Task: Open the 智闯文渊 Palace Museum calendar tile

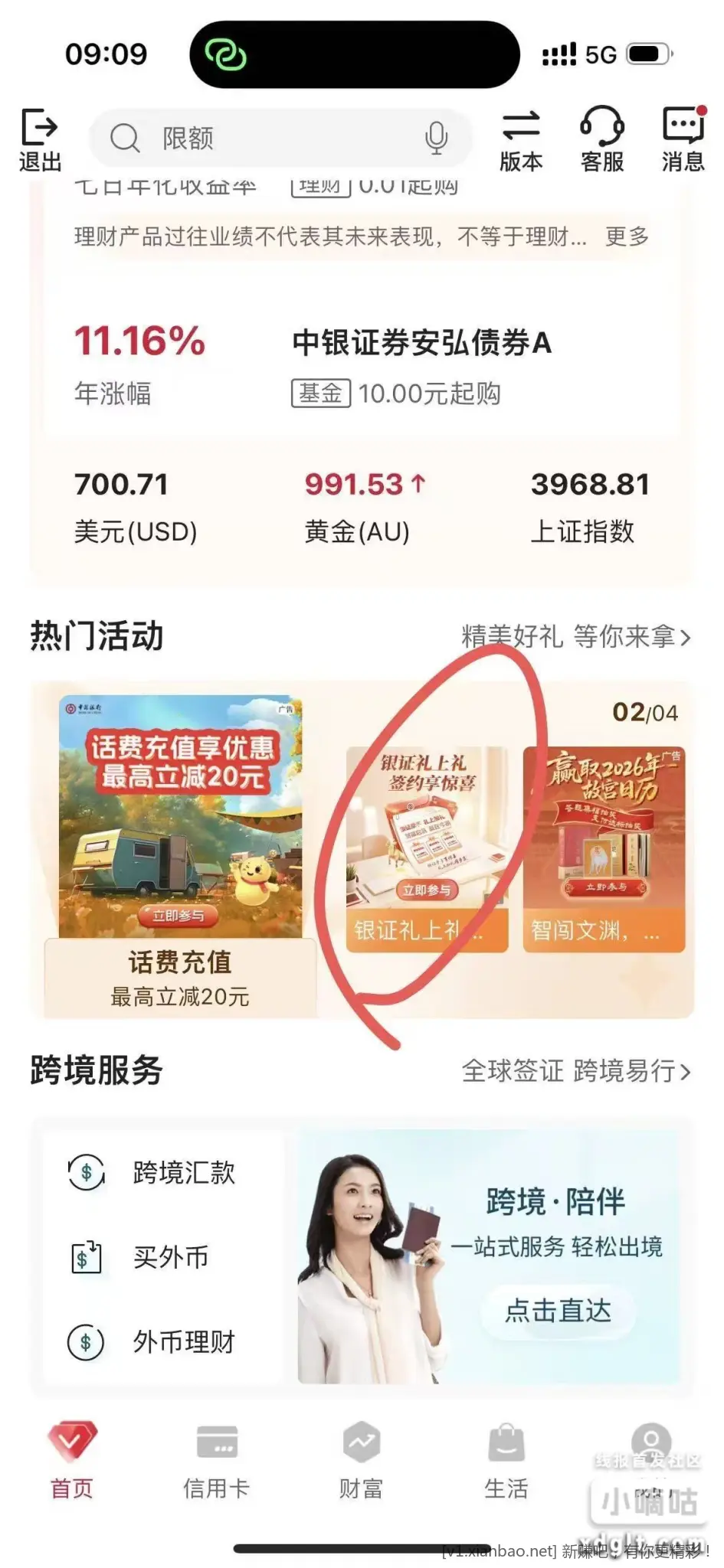Action: (604, 849)
